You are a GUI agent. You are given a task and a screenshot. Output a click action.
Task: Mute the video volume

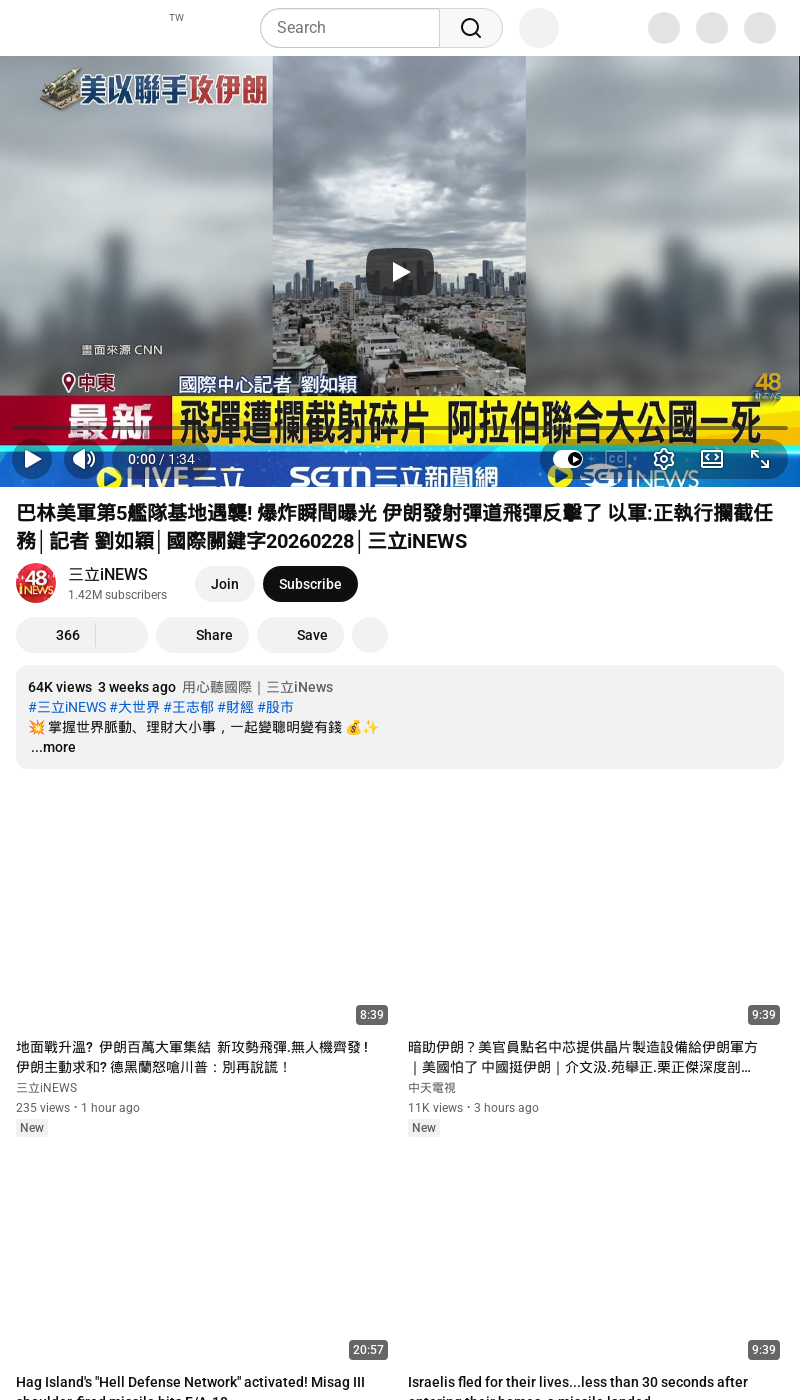click(x=84, y=459)
